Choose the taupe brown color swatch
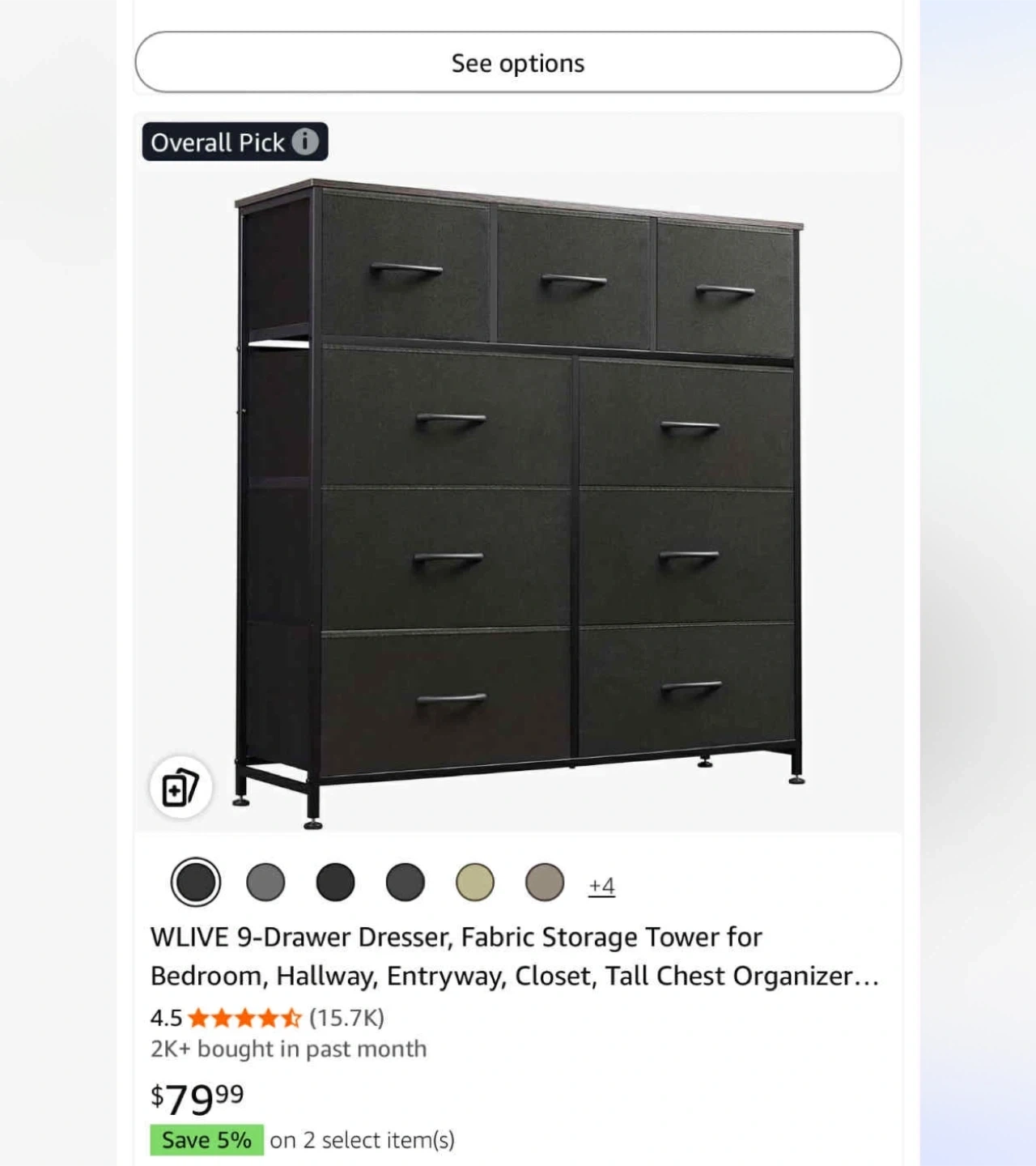The width and height of the screenshot is (1036, 1166). [x=545, y=883]
